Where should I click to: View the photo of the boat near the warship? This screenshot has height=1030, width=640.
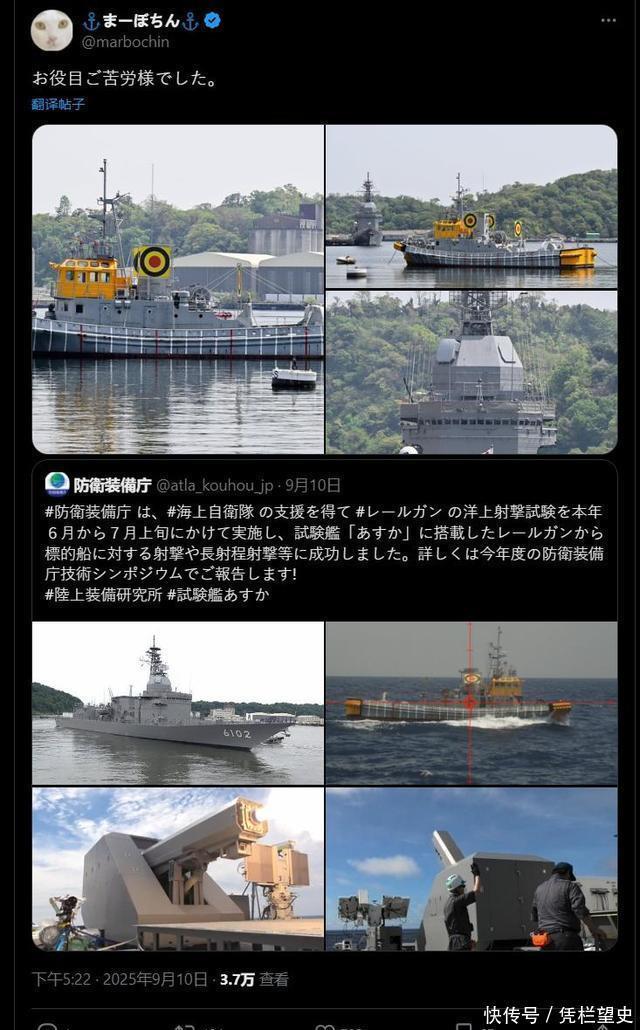click(x=471, y=206)
